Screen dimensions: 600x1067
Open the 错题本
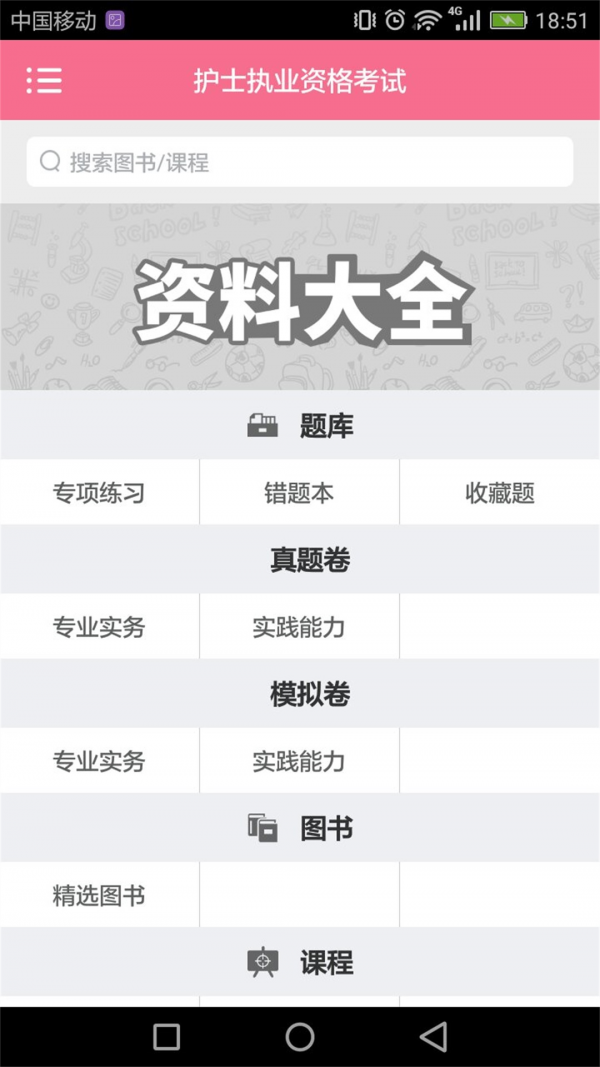(x=299, y=493)
